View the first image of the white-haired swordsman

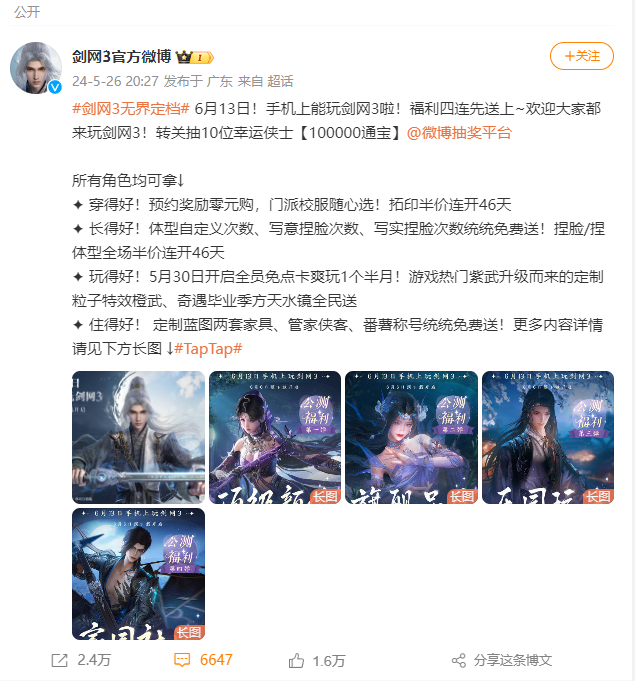pyautogui.click(x=138, y=437)
